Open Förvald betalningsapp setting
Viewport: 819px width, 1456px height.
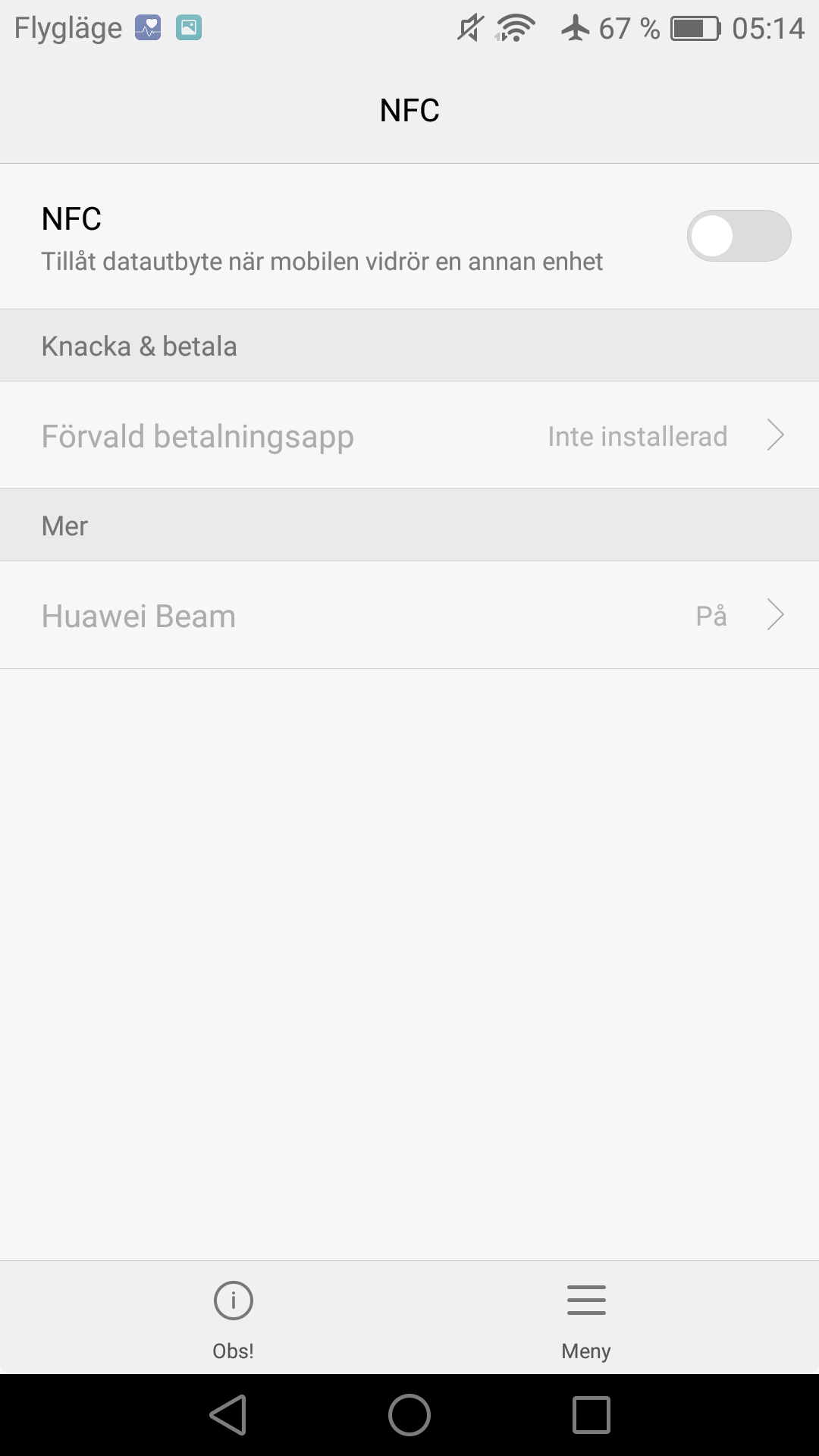pos(409,435)
